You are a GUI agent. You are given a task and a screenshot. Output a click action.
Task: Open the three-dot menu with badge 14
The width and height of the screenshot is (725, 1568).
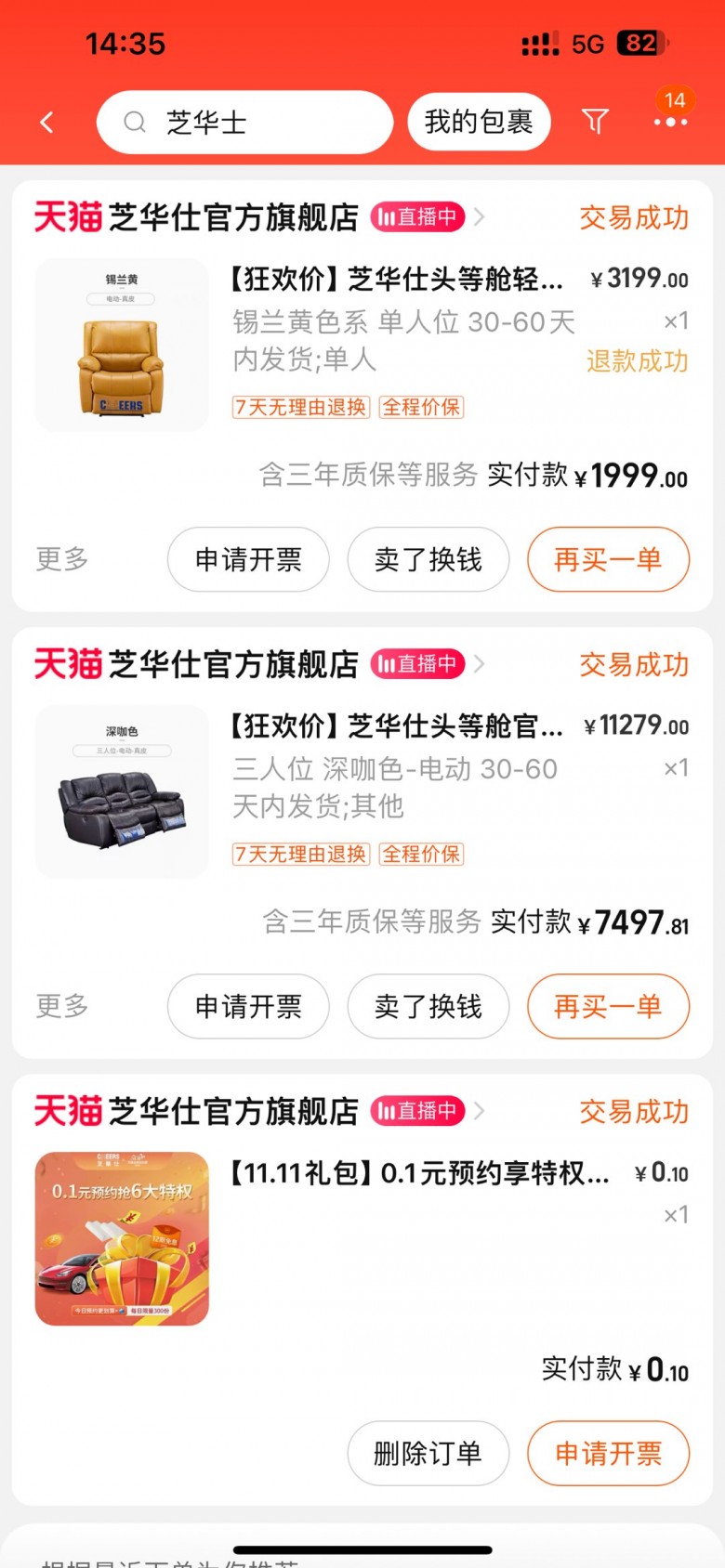point(671,121)
